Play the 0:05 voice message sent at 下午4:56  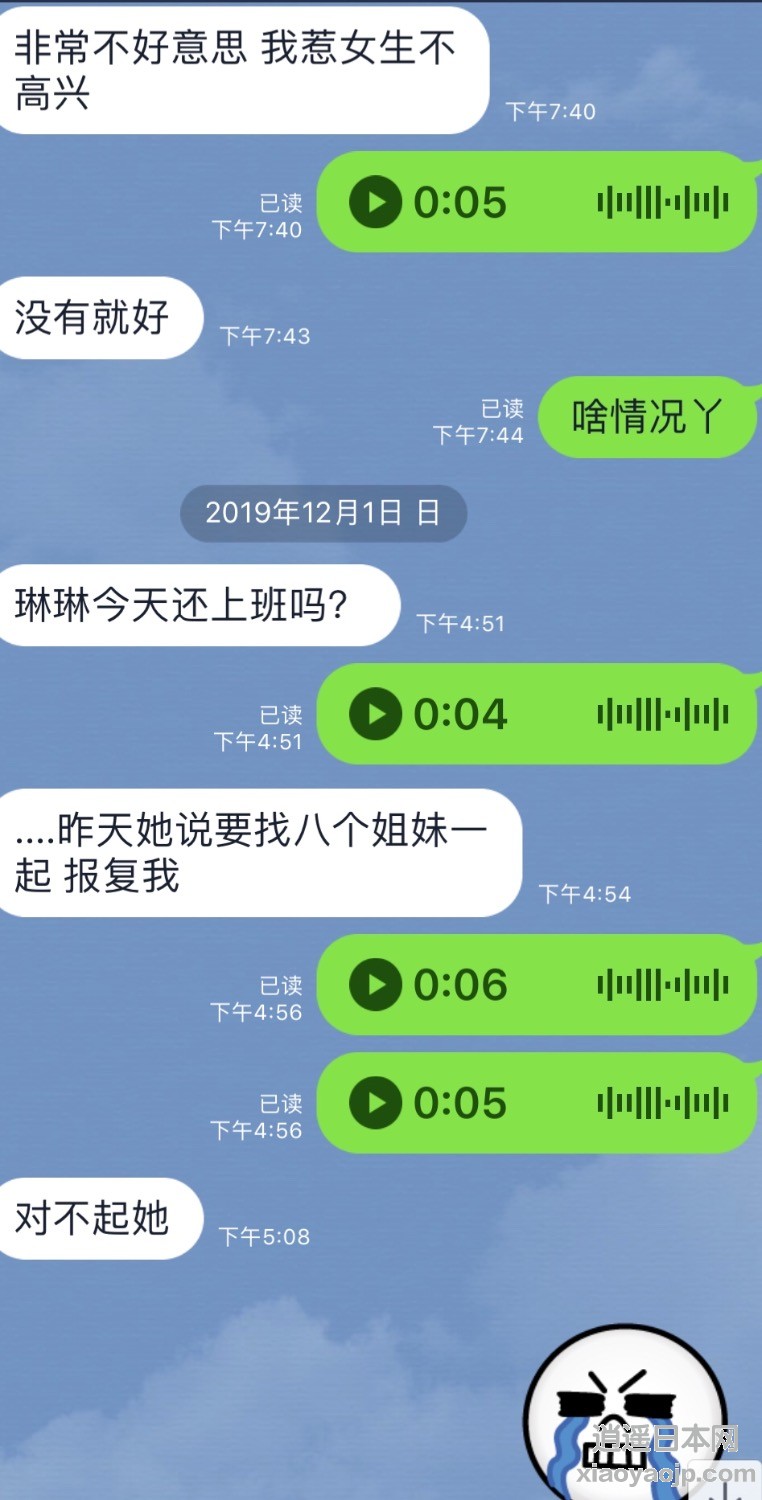click(x=375, y=1103)
